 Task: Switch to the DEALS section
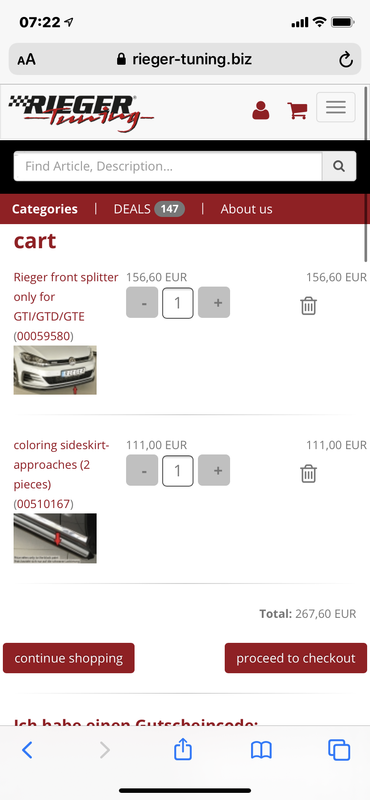point(149,209)
